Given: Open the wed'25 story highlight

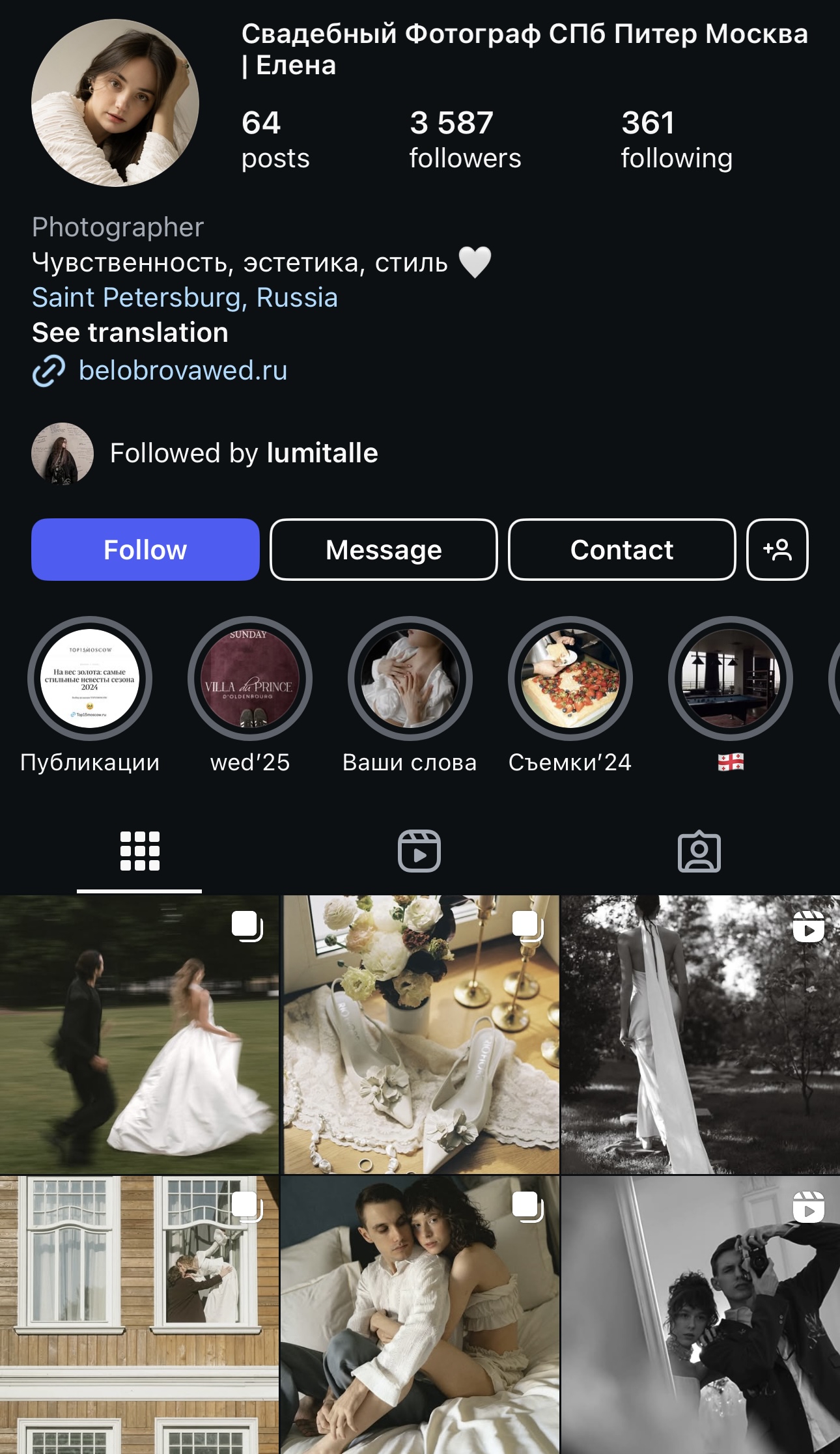Looking at the screenshot, I should coord(250,678).
